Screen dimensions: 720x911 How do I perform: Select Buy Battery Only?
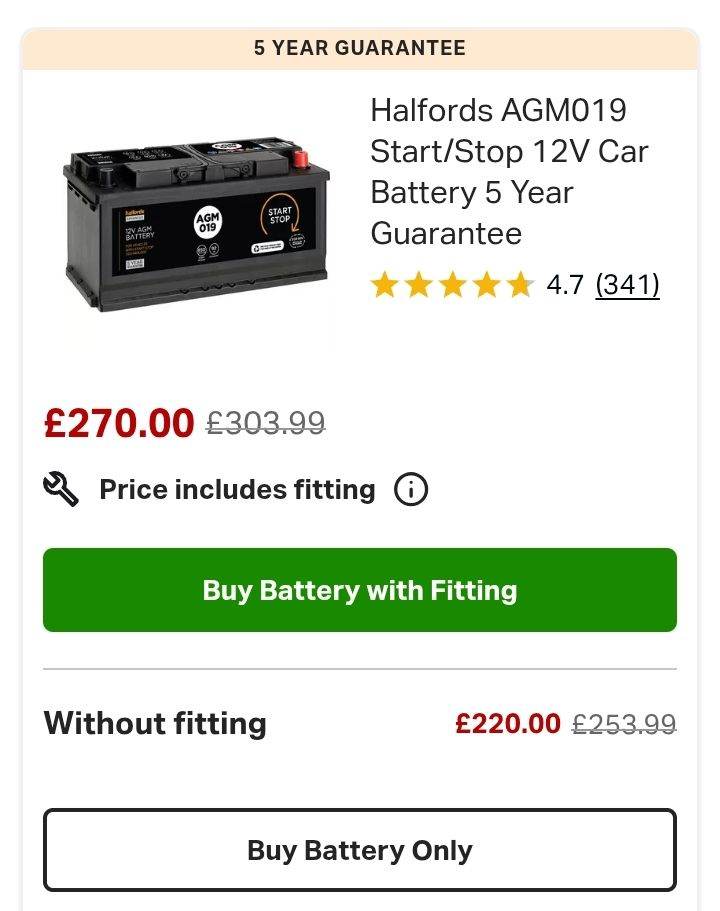point(360,850)
